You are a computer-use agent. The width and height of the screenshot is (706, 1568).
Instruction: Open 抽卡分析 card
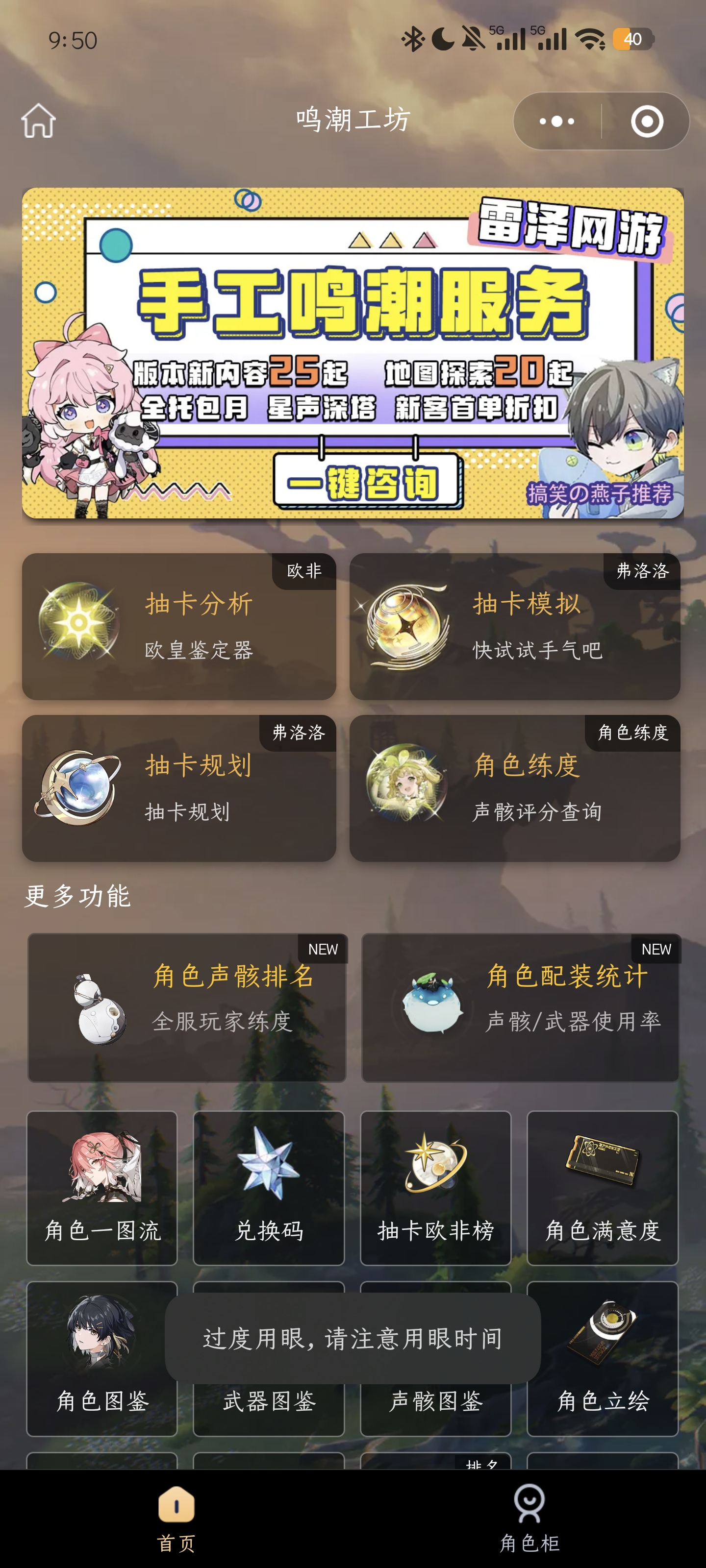(x=178, y=626)
